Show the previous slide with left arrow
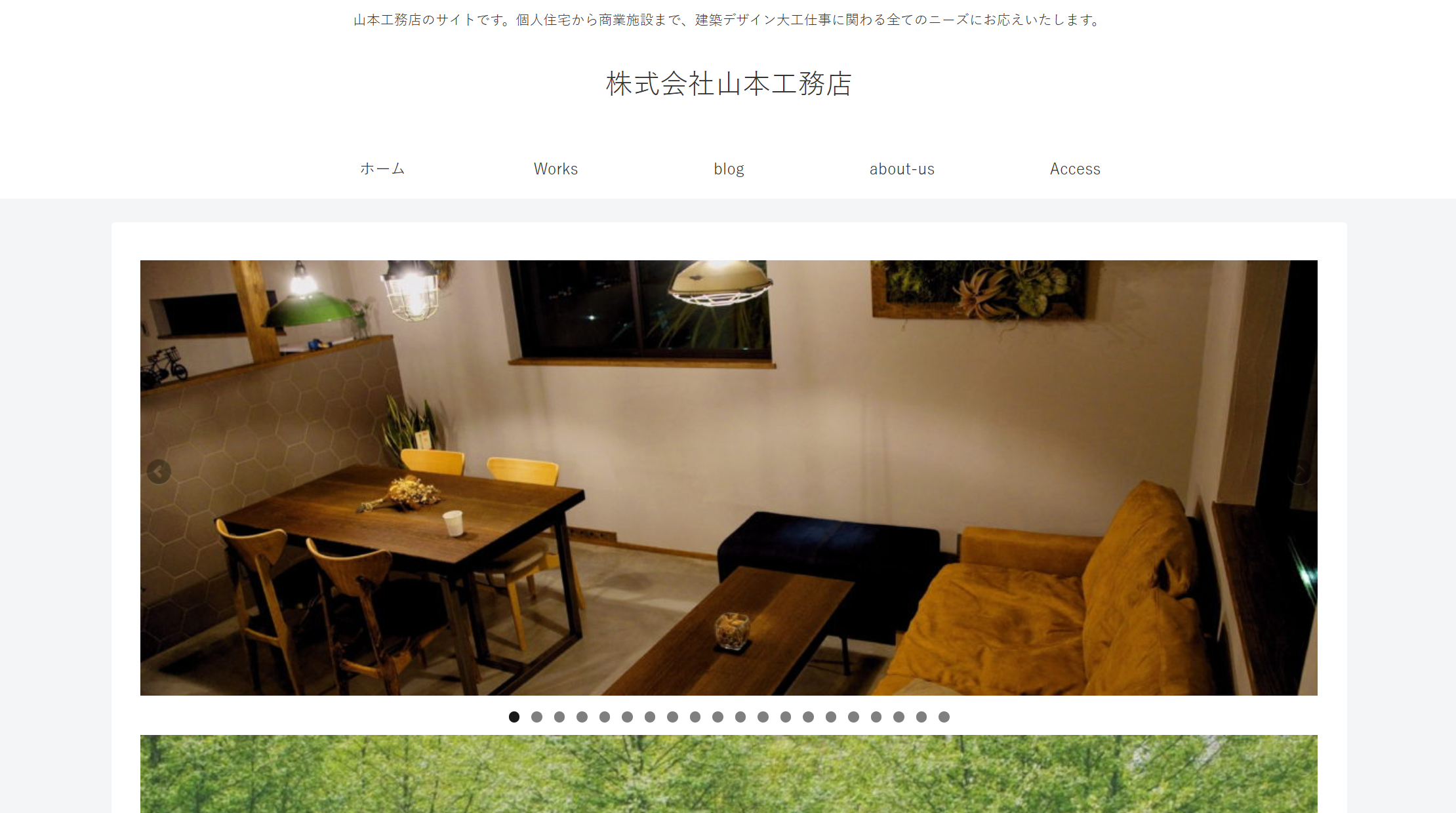Viewport: 1456px width, 813px height. pos(159,471)
